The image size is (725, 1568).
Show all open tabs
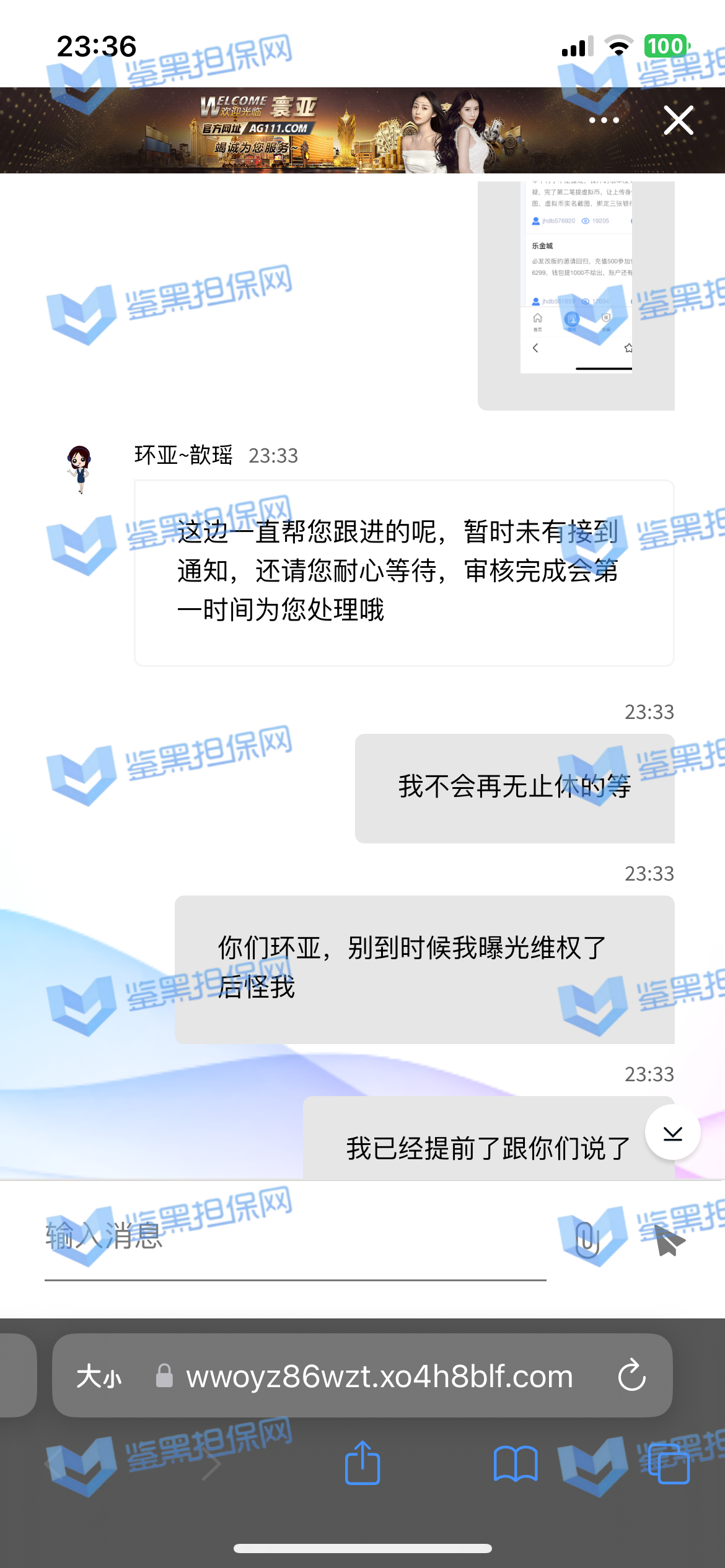click(668, 1465)
